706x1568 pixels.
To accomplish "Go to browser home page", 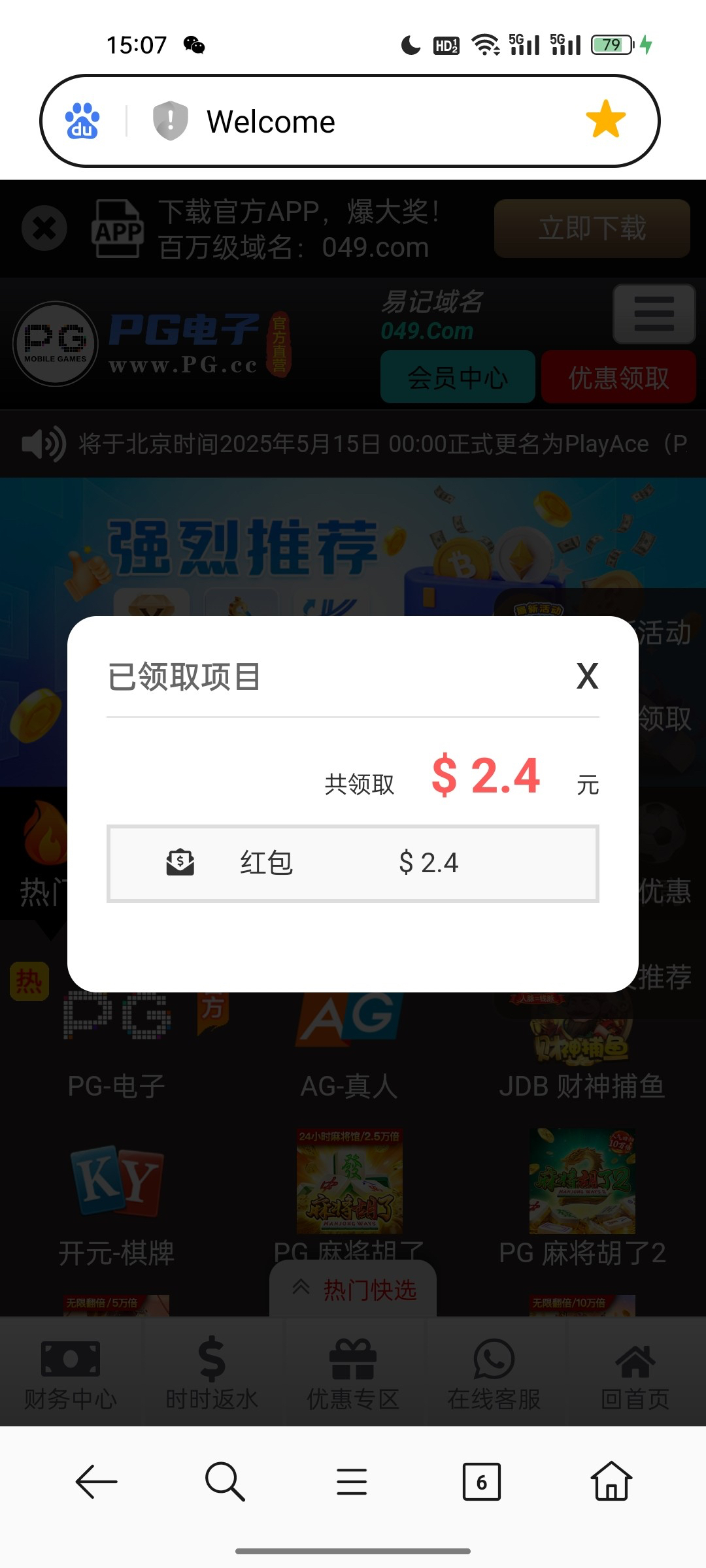I will (611, 1481).
